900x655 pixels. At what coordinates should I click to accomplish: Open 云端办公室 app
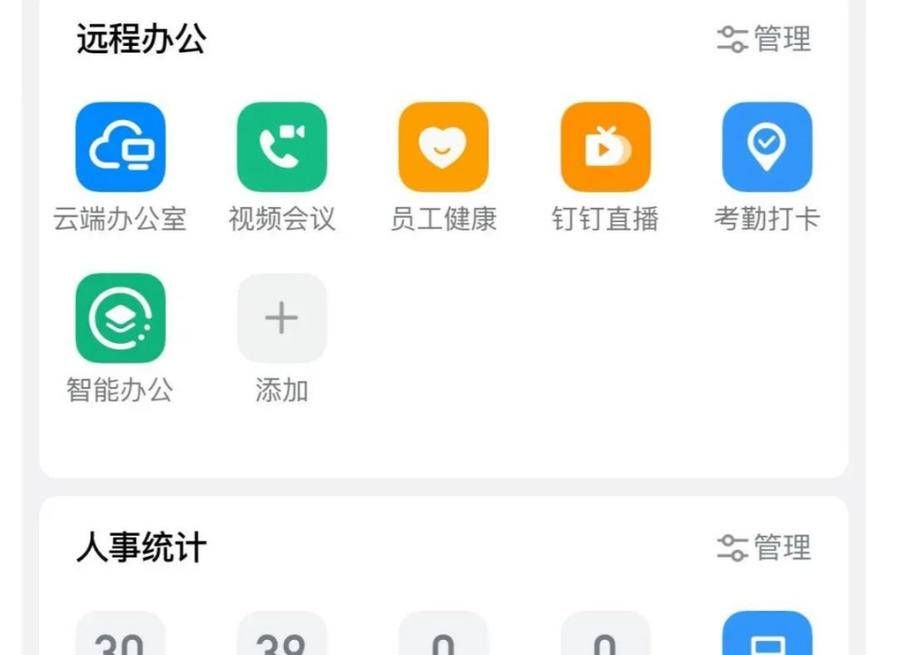point(120,147)
